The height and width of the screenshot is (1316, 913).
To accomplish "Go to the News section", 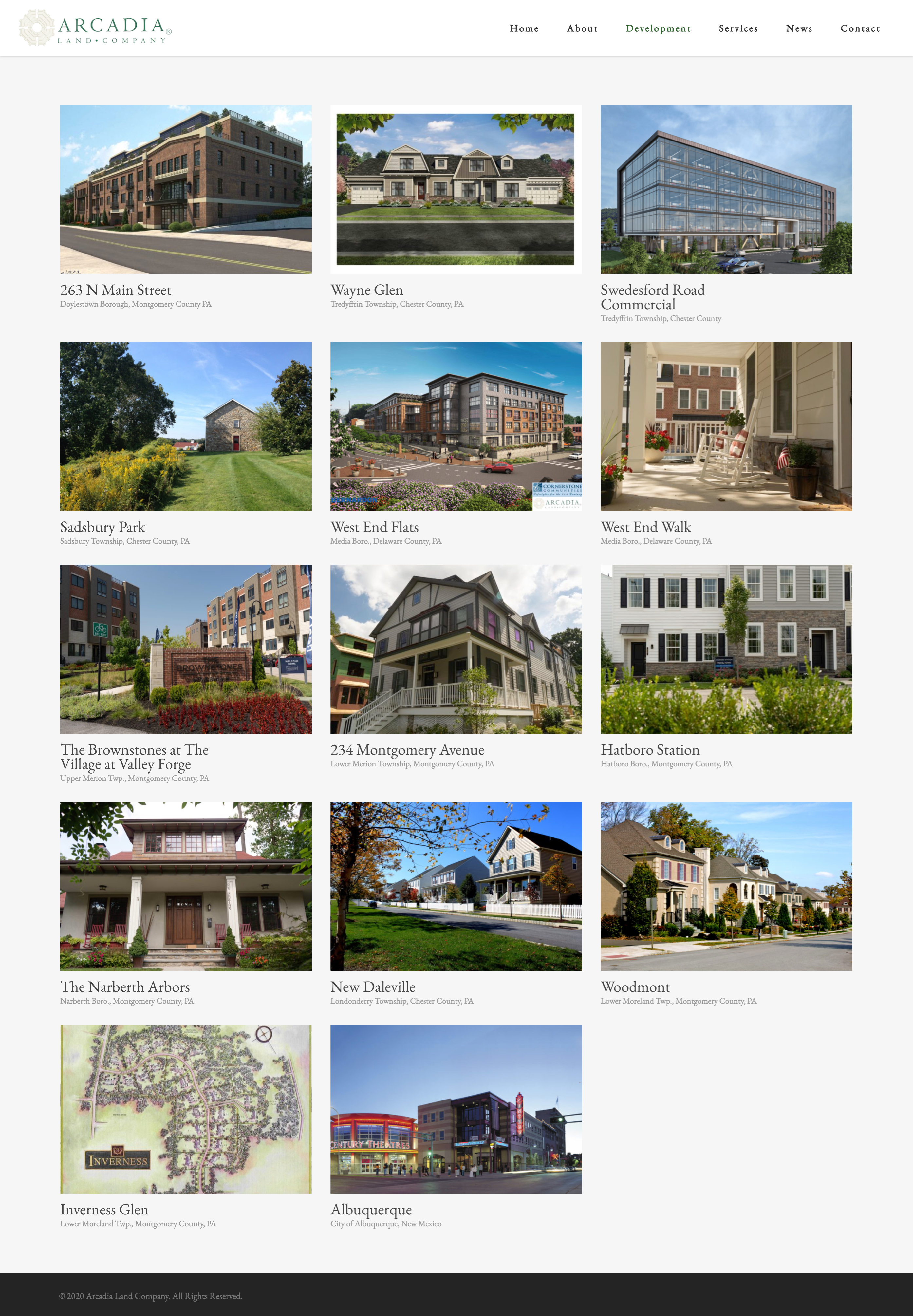I will pyautogui.click(x=799, y=28).
